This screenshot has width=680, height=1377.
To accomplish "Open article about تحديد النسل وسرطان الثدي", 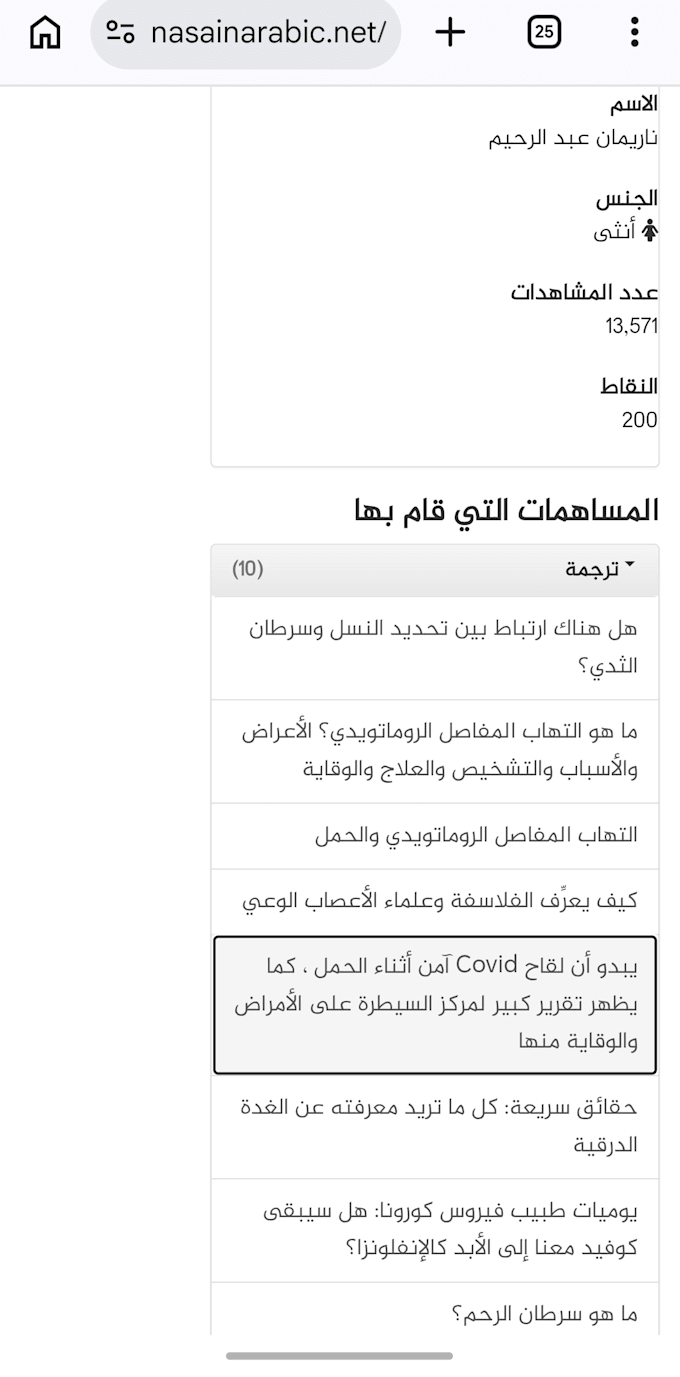I will point(435,647).
